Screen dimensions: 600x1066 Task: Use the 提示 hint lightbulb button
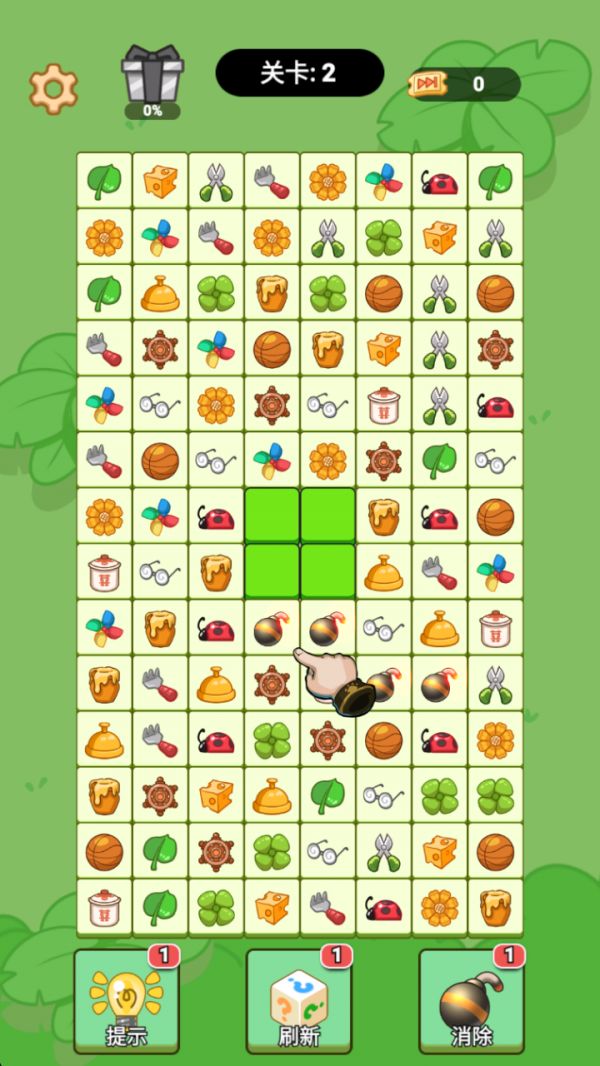126,1002
